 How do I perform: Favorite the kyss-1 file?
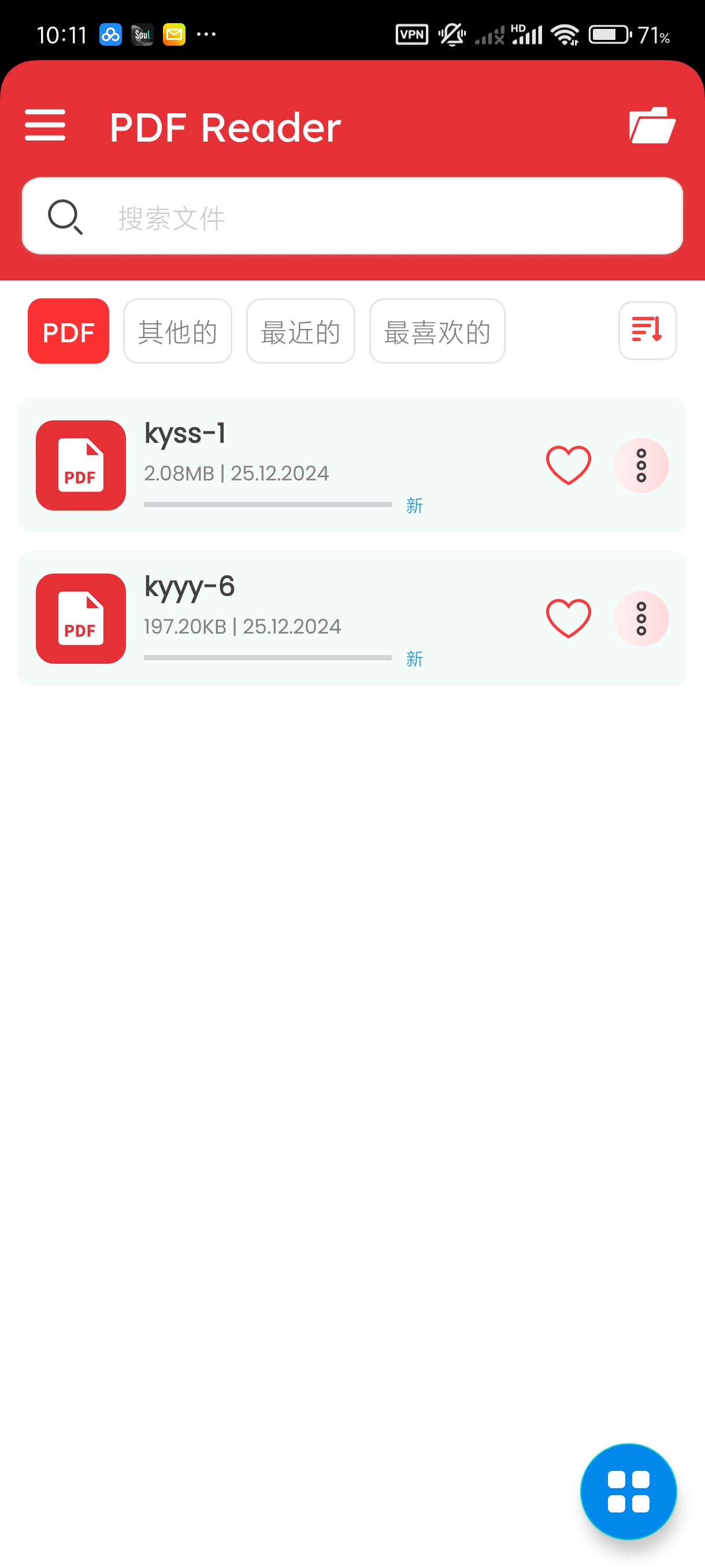(568, 465)
